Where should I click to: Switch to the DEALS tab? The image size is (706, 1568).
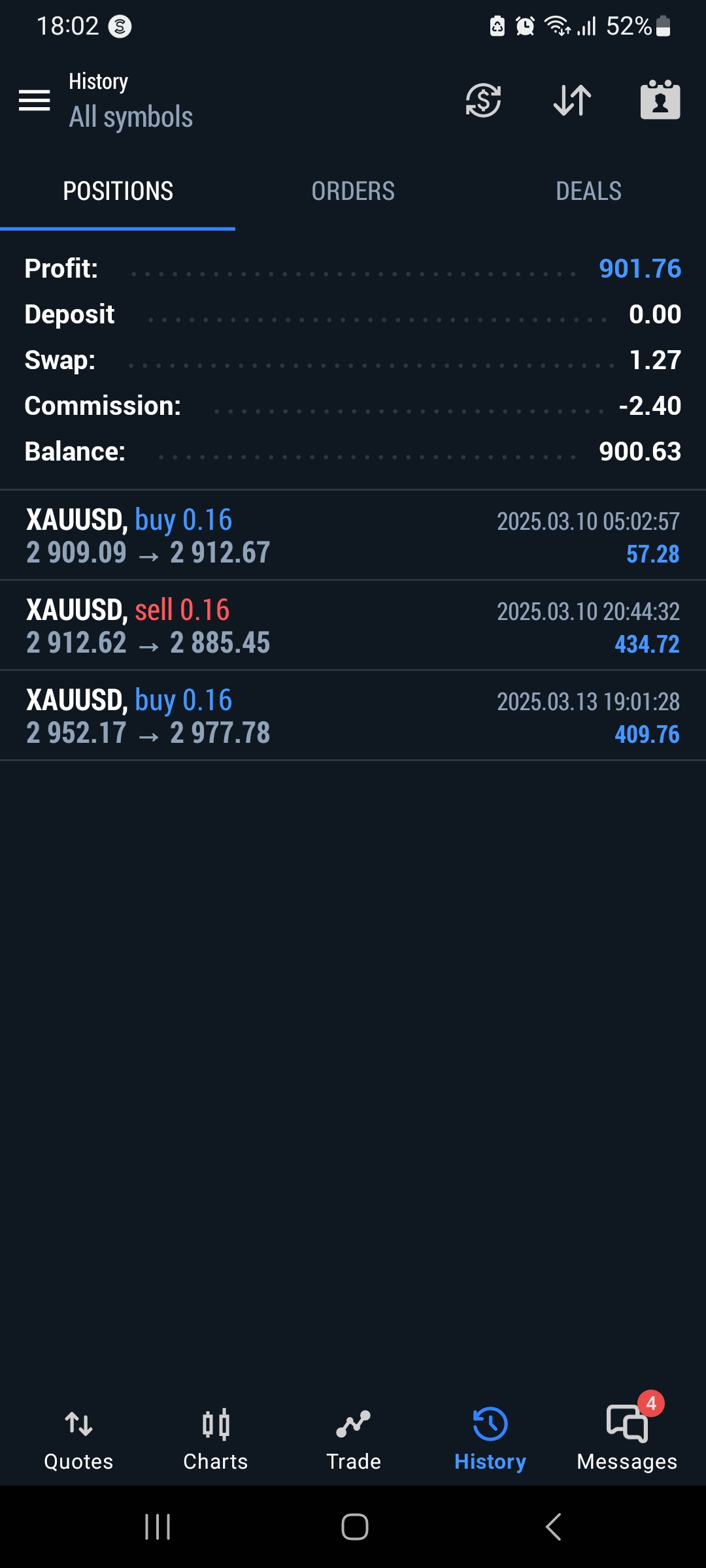pyautogui.click(x=588, y=191)
